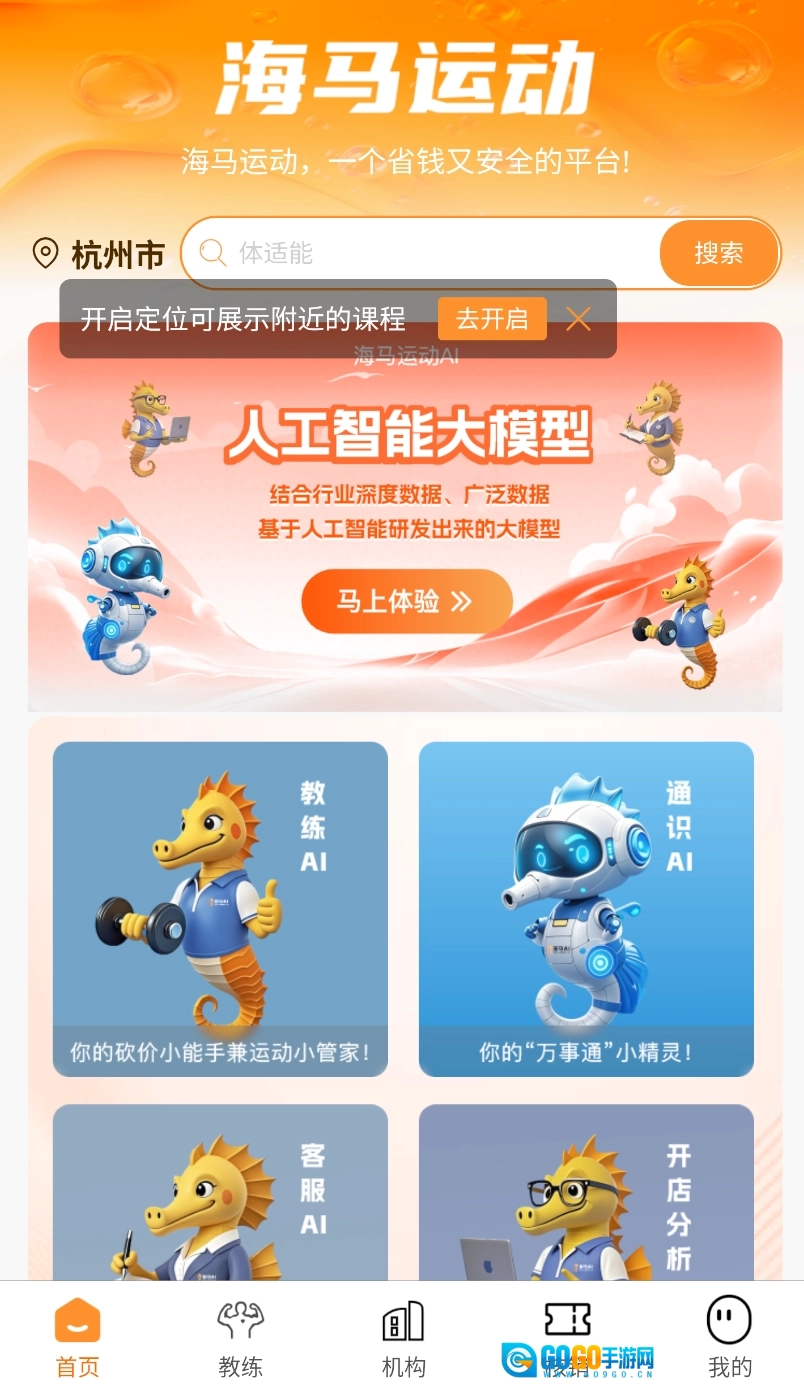Switch to the 教练 tab

point(241,1337)
